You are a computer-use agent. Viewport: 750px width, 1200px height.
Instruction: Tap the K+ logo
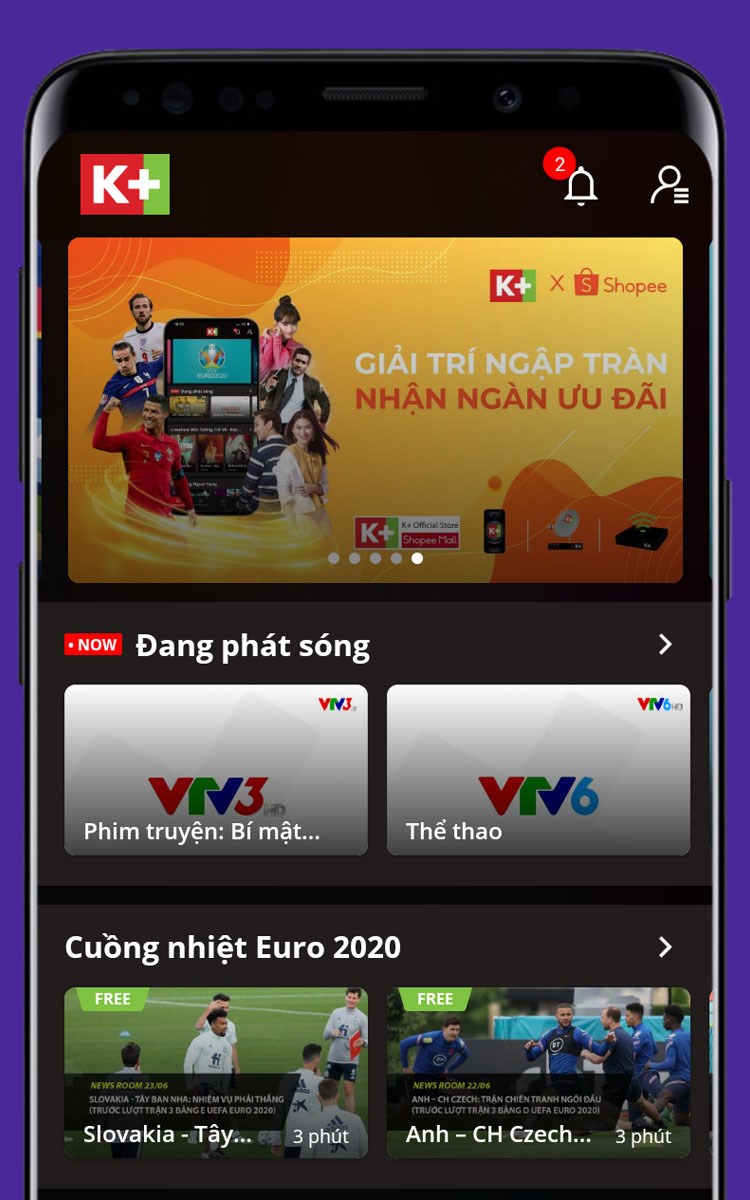pos(125,184)
